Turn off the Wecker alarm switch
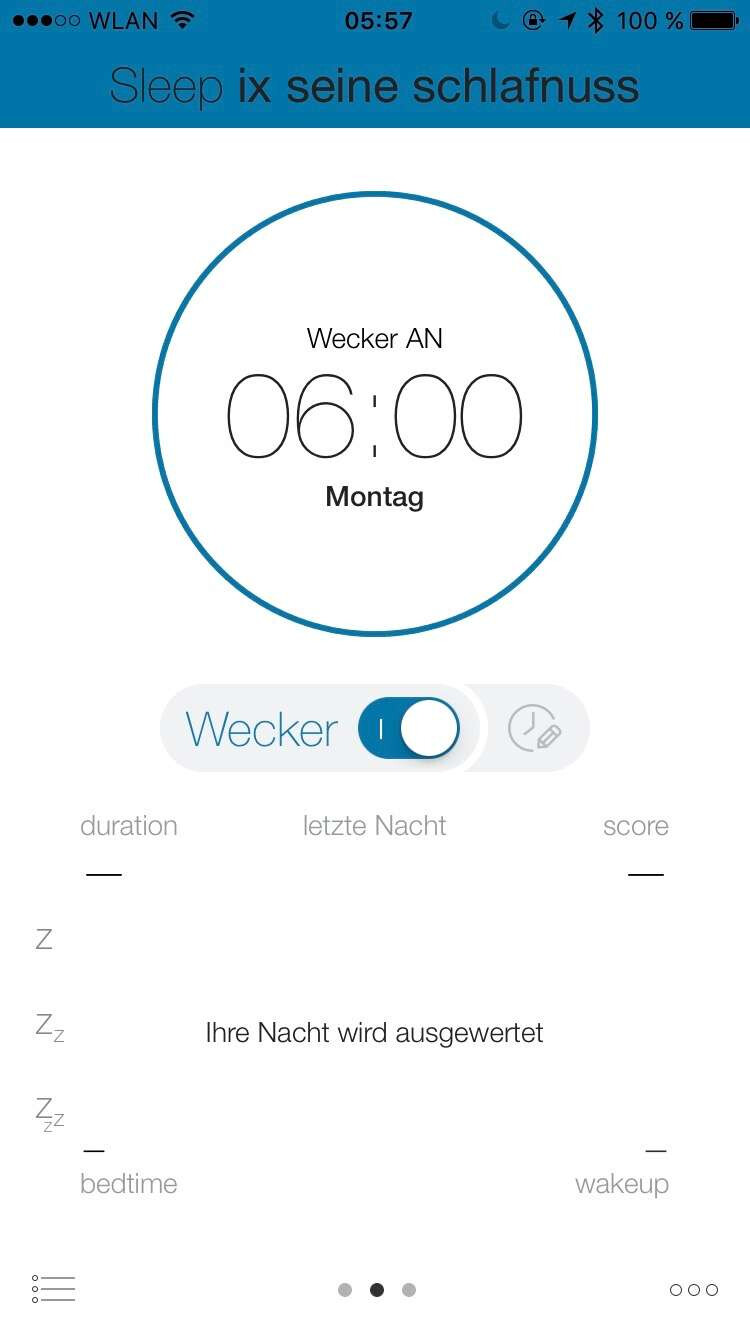 click(409, 728)
